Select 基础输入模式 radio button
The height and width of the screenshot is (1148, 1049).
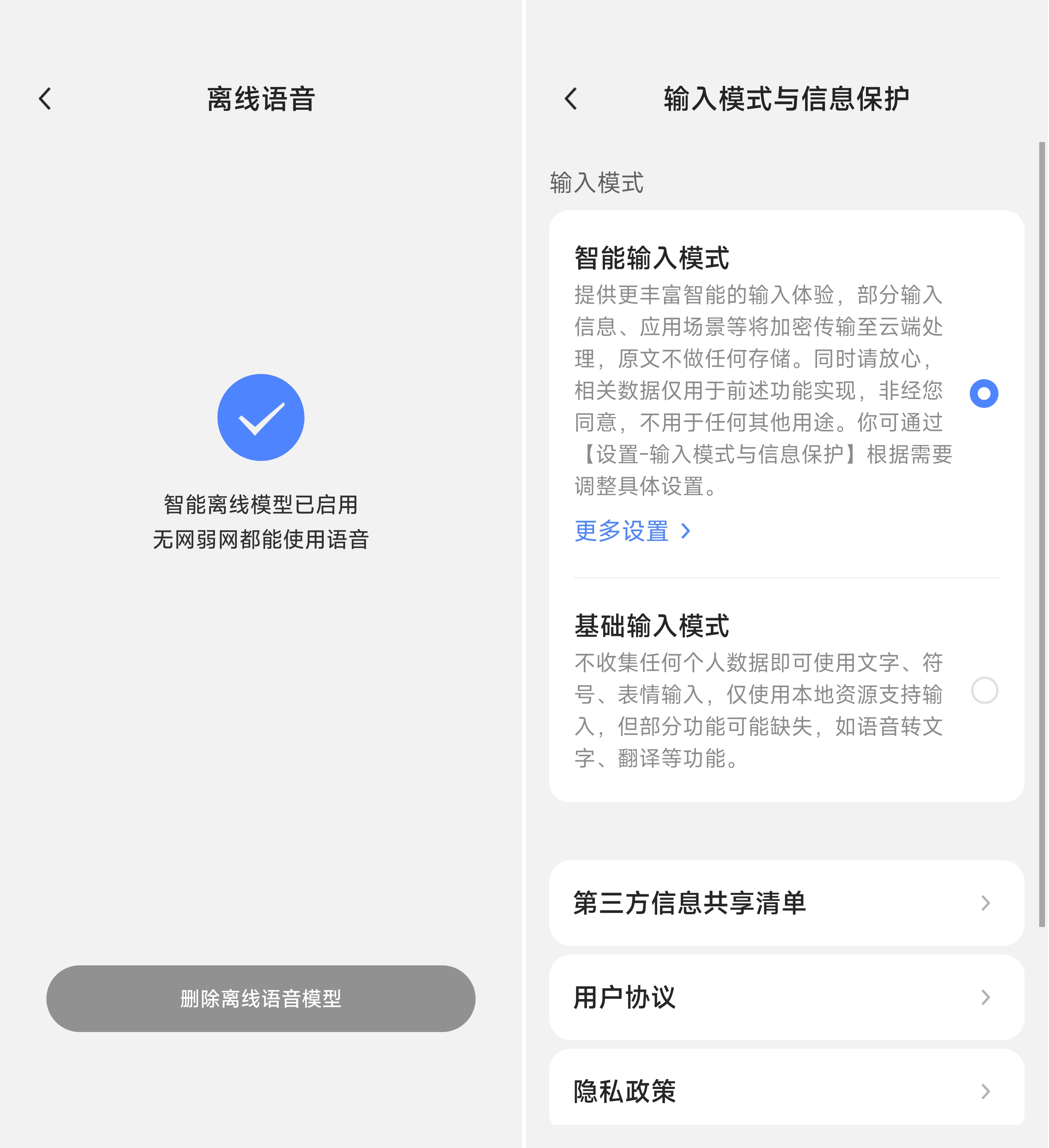(x=984, y=691)
